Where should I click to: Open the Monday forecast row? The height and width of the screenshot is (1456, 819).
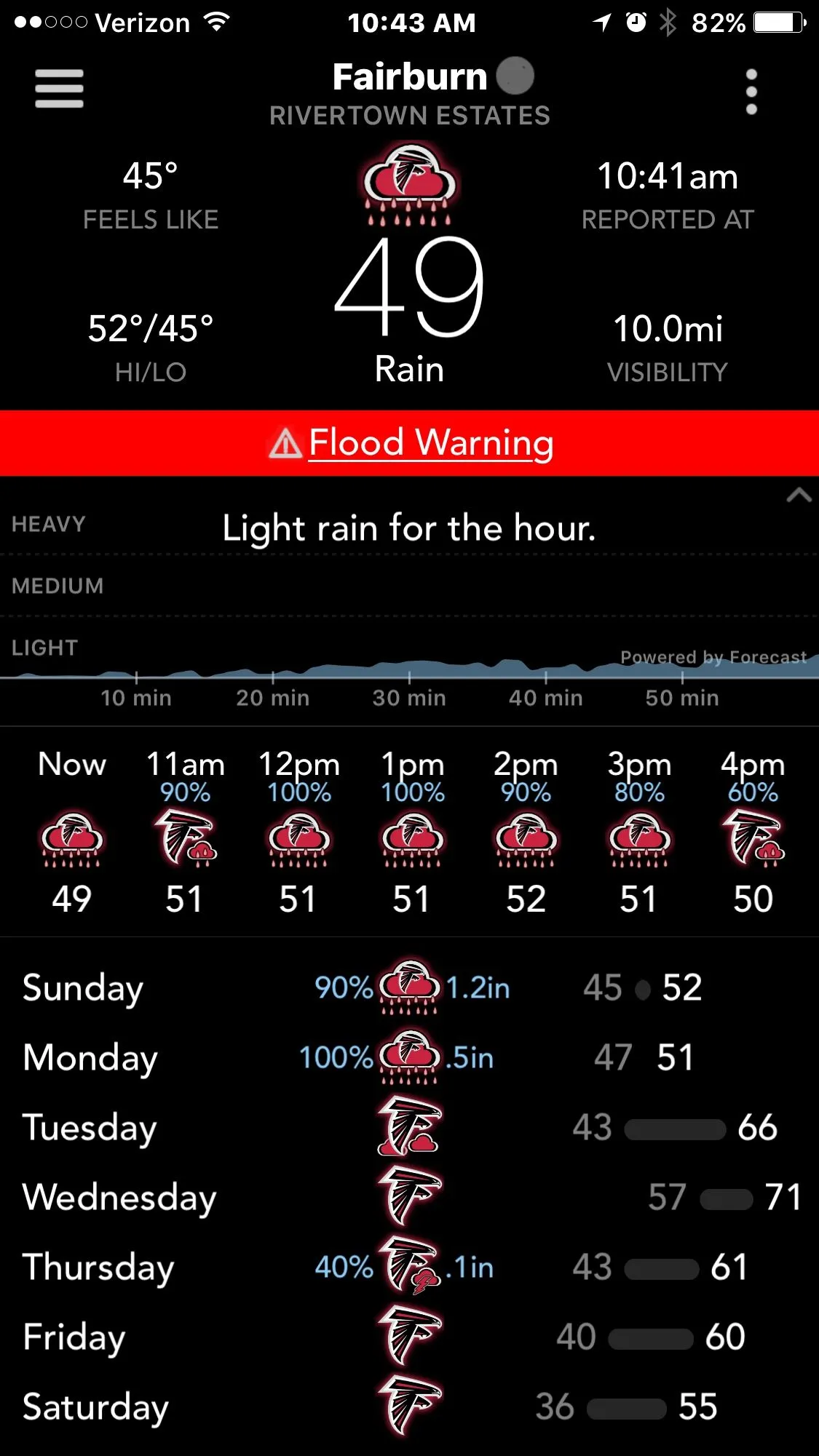(x=90, y=1057)
